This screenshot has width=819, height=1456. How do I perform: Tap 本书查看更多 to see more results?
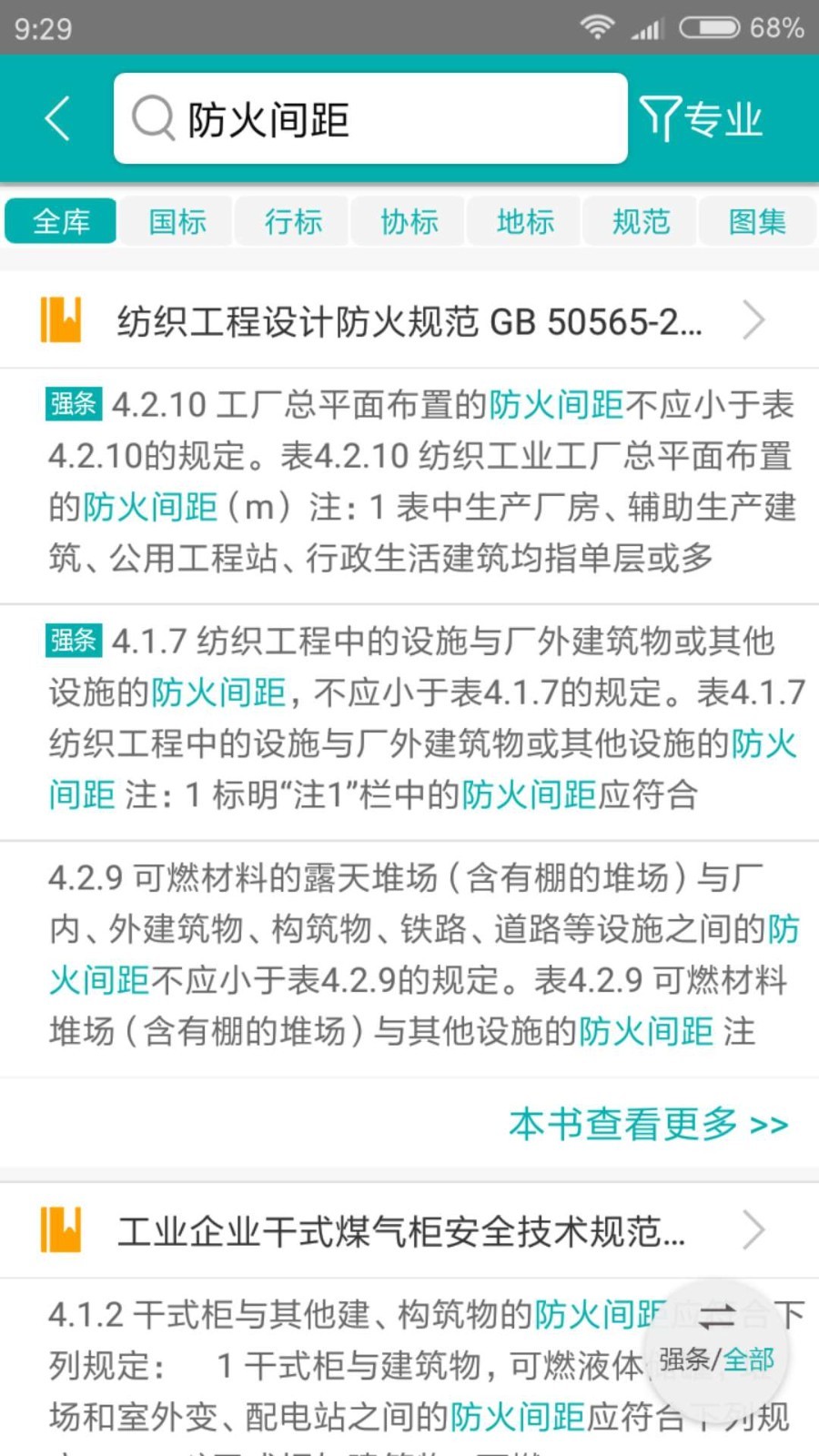[648, 1125]
